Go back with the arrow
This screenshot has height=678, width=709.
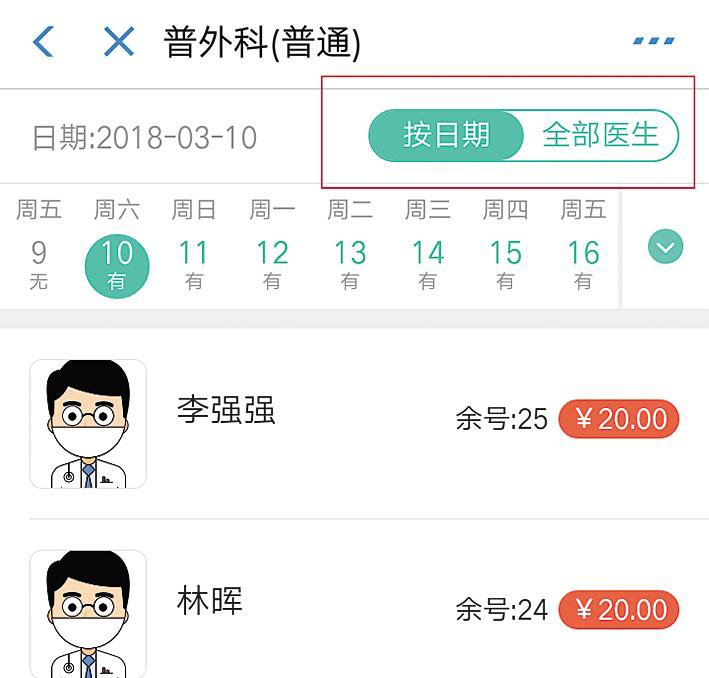coord(44,42)
